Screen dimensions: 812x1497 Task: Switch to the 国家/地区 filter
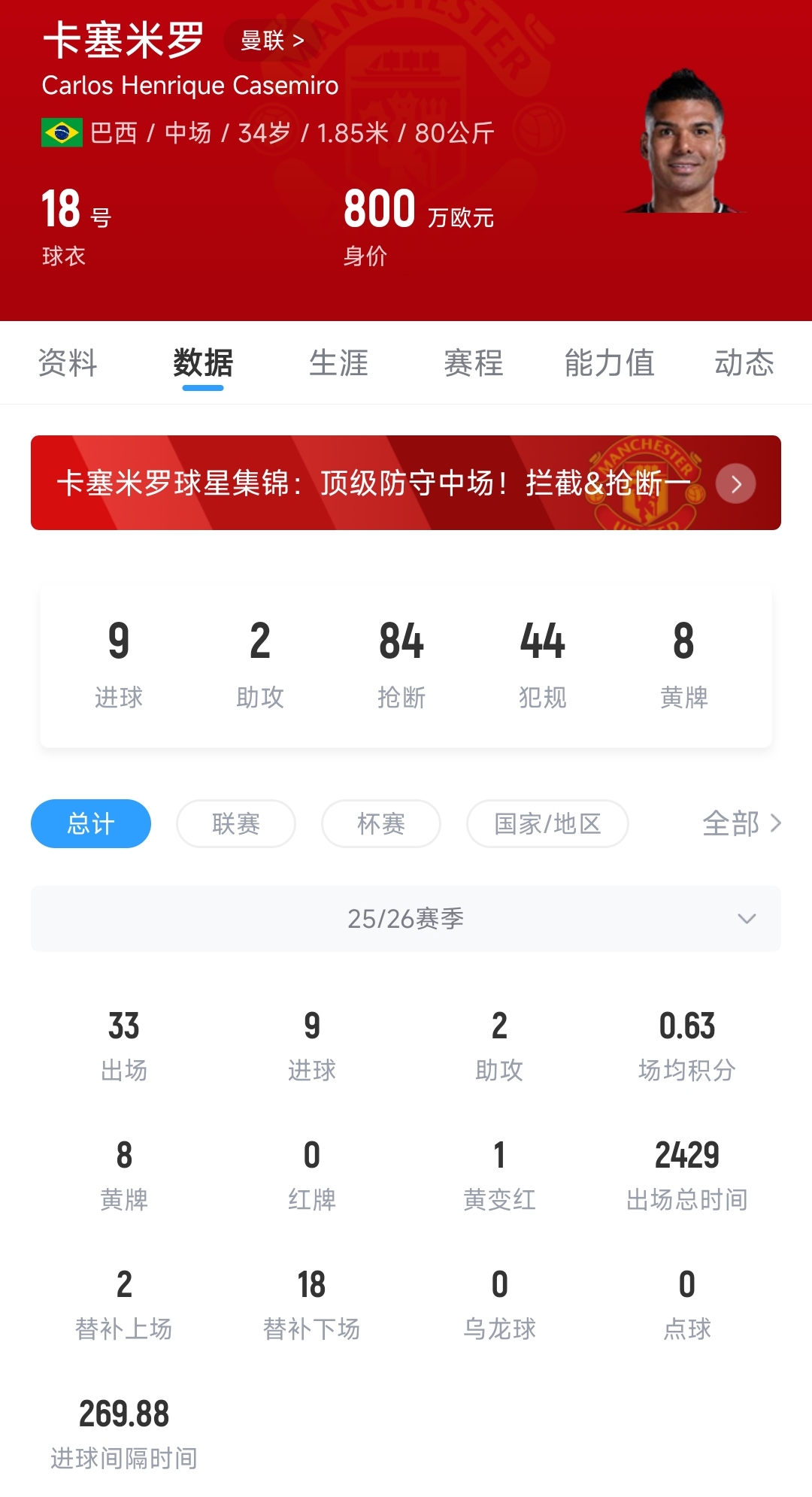[547, 824]
